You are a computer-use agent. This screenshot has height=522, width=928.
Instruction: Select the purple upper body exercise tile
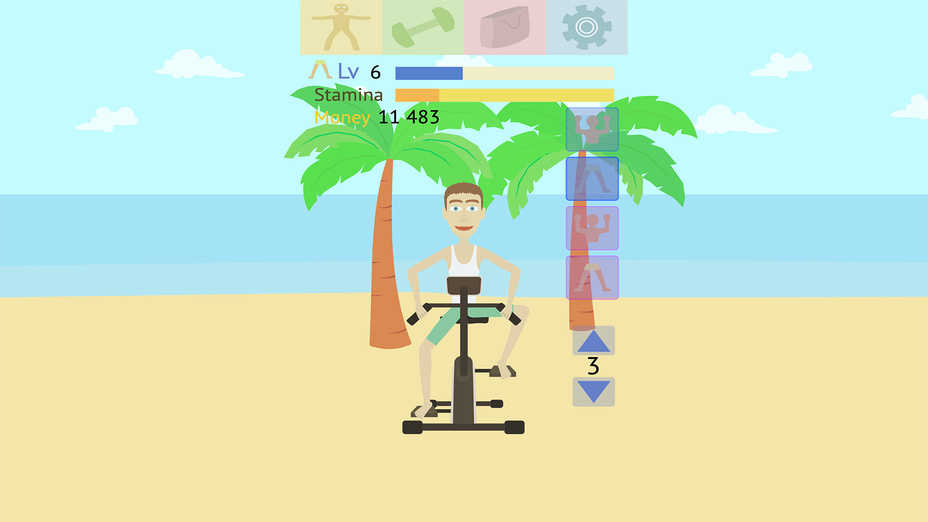coord(592,228)
